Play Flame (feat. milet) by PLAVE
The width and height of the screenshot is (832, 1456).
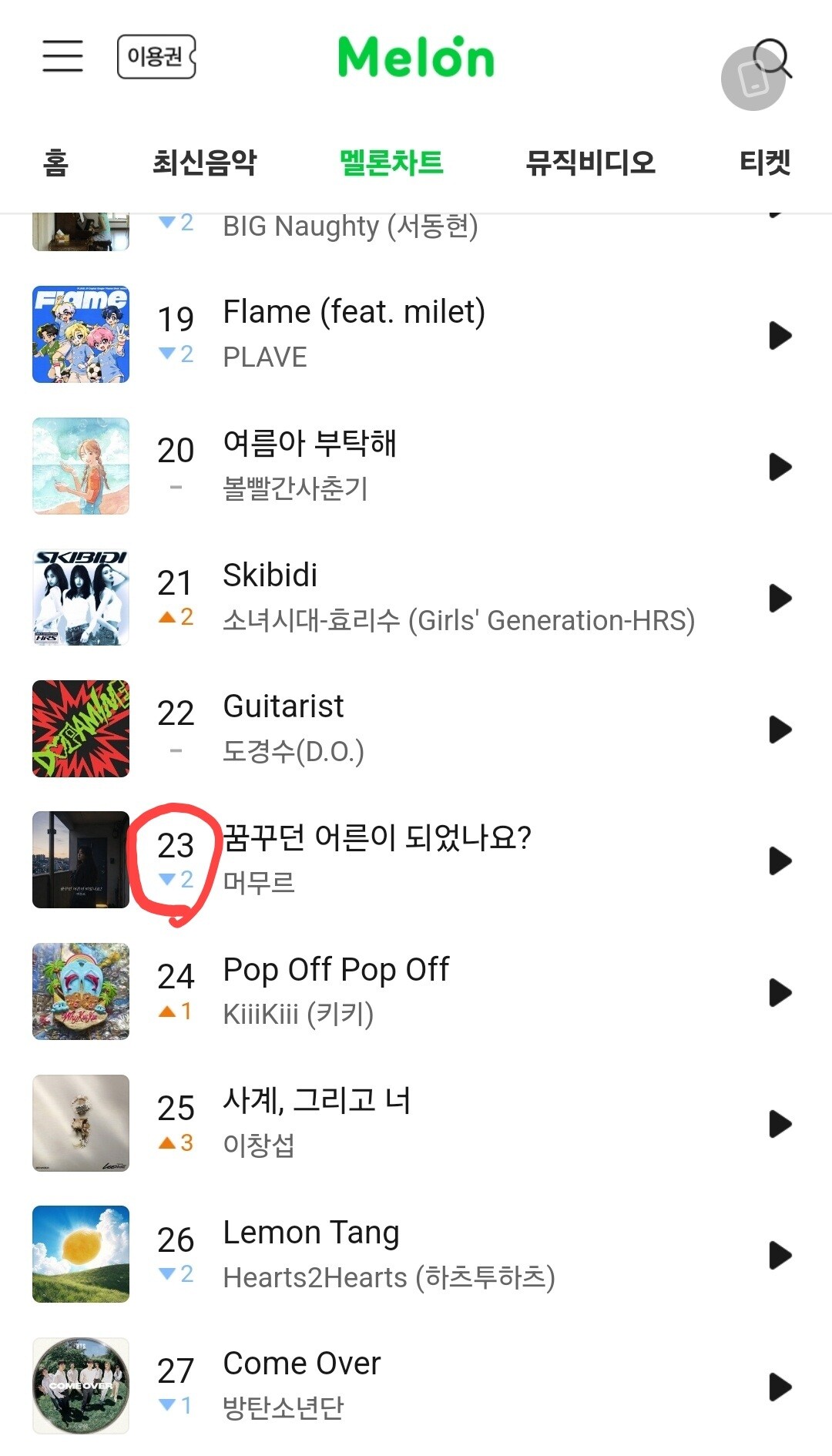(780, 335)
